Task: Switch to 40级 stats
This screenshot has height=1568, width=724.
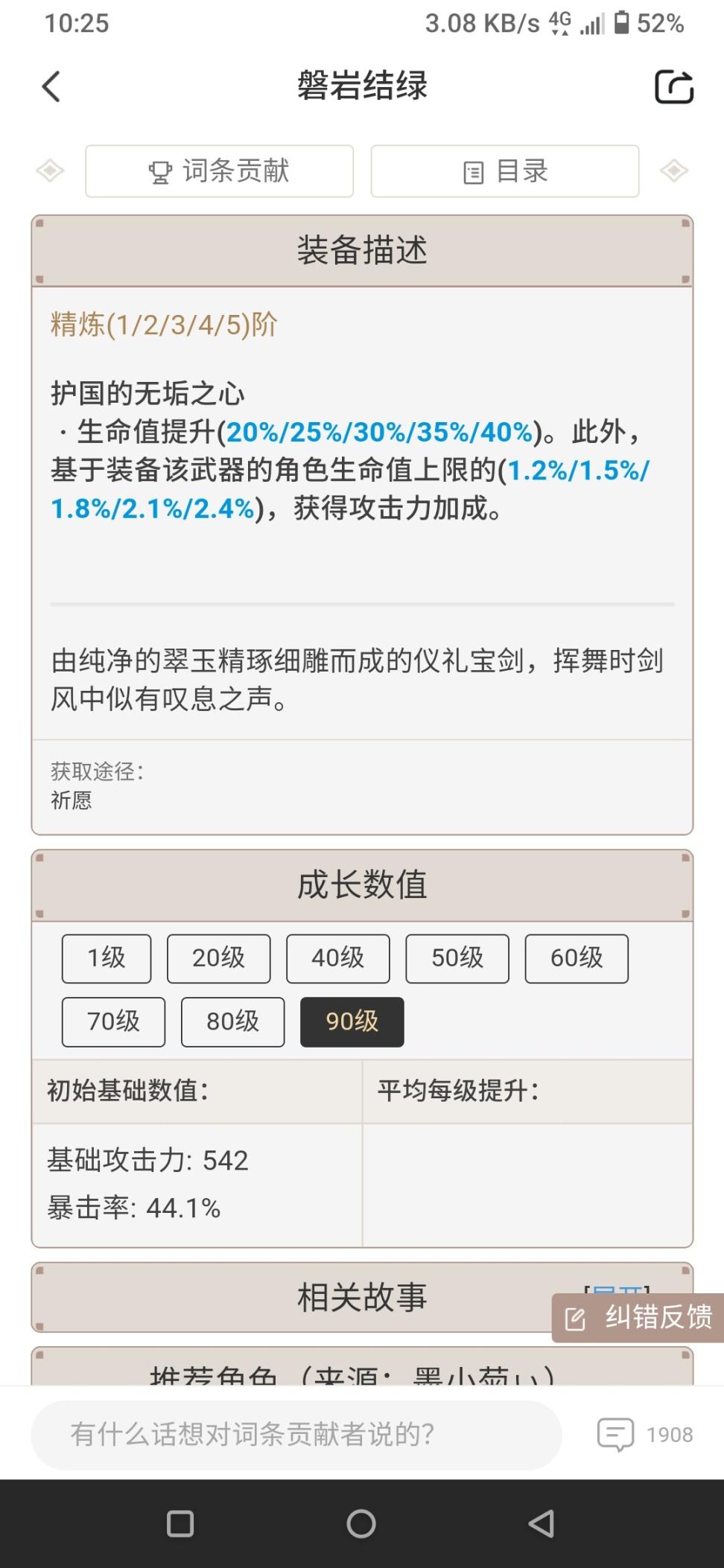Action: pyautogui.click(x=337, y=958)
